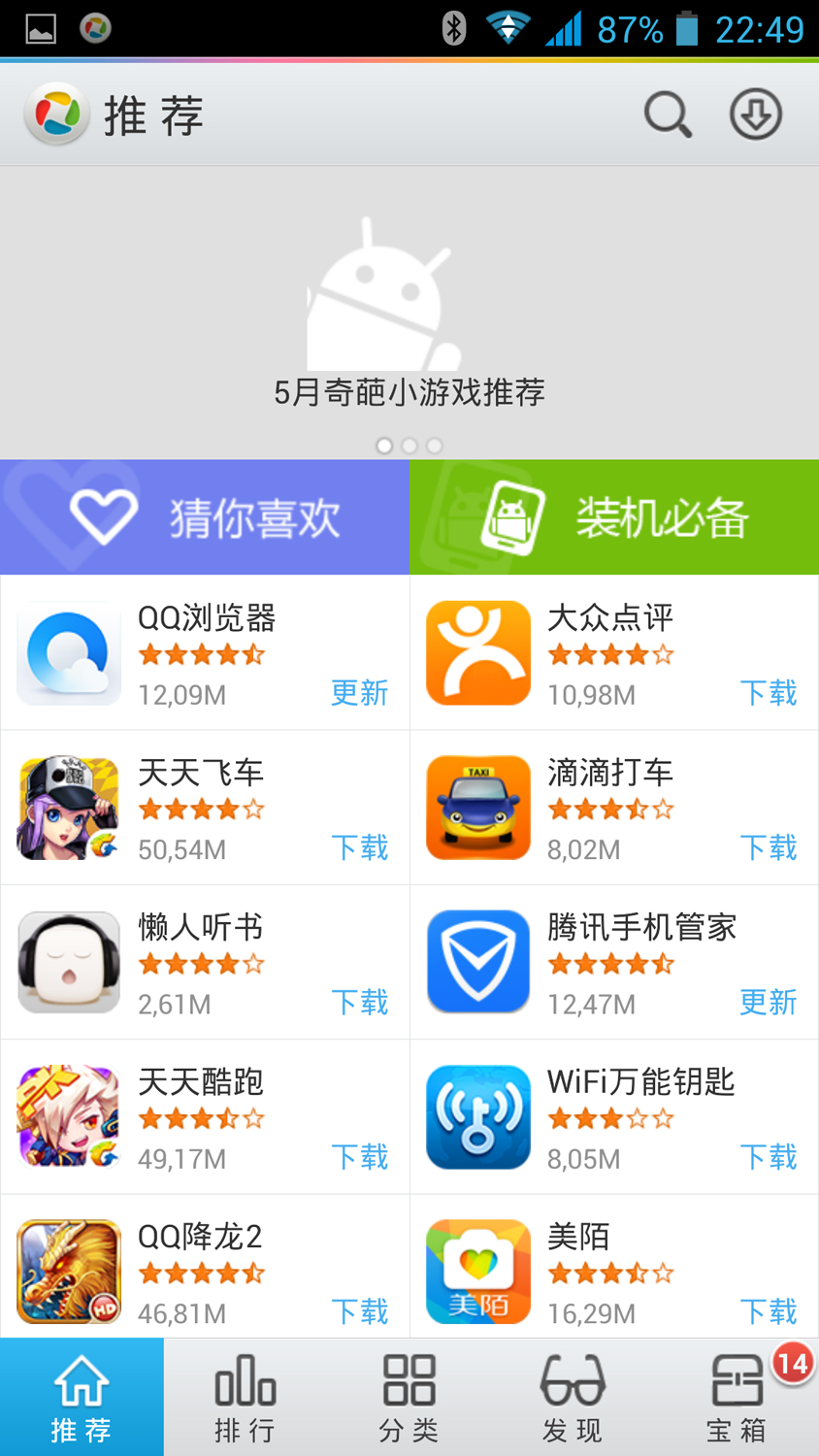Download the 滴滴打车 app

[x=769, y=848]
